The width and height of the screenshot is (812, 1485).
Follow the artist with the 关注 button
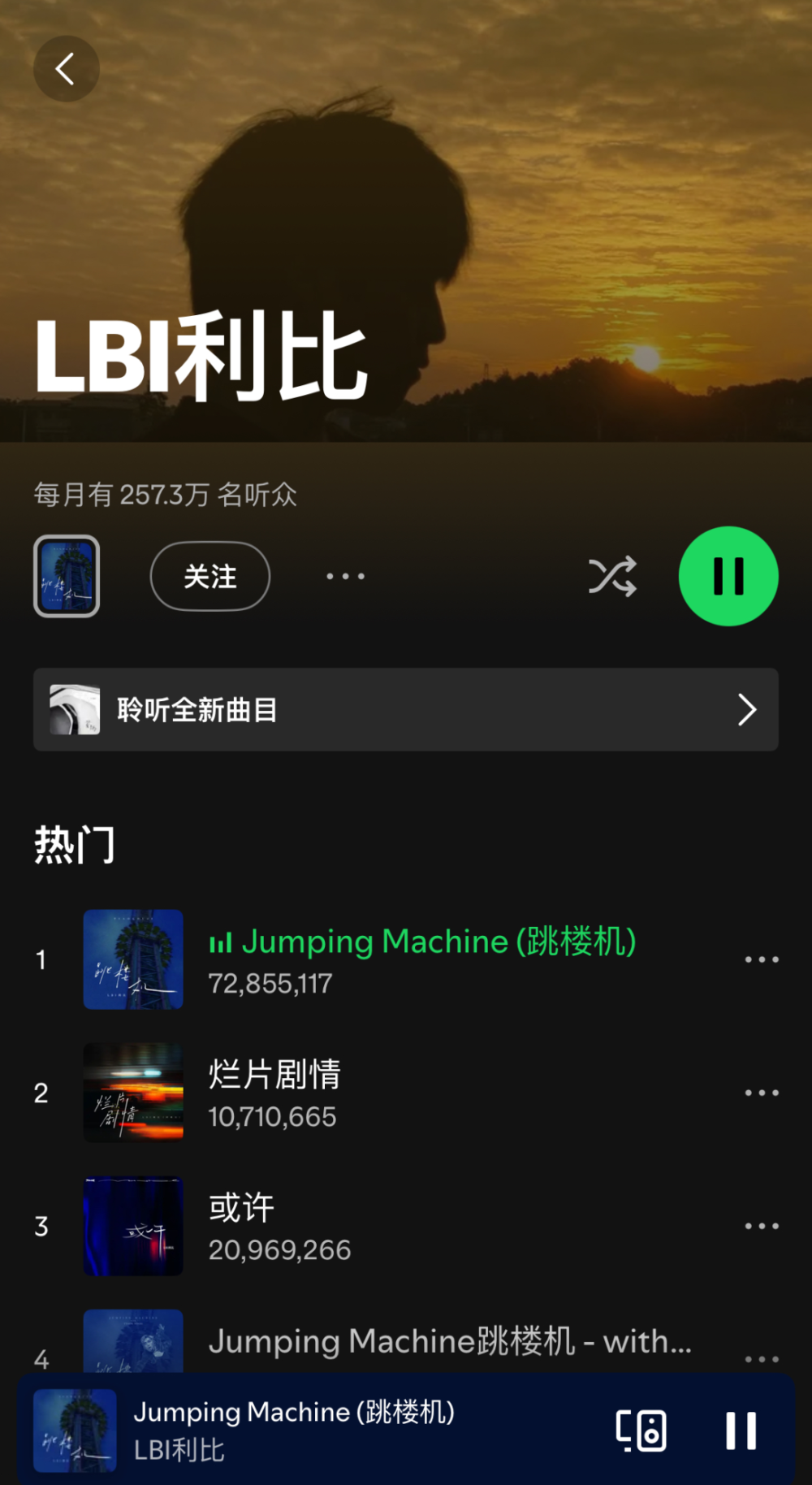(210, 577)
